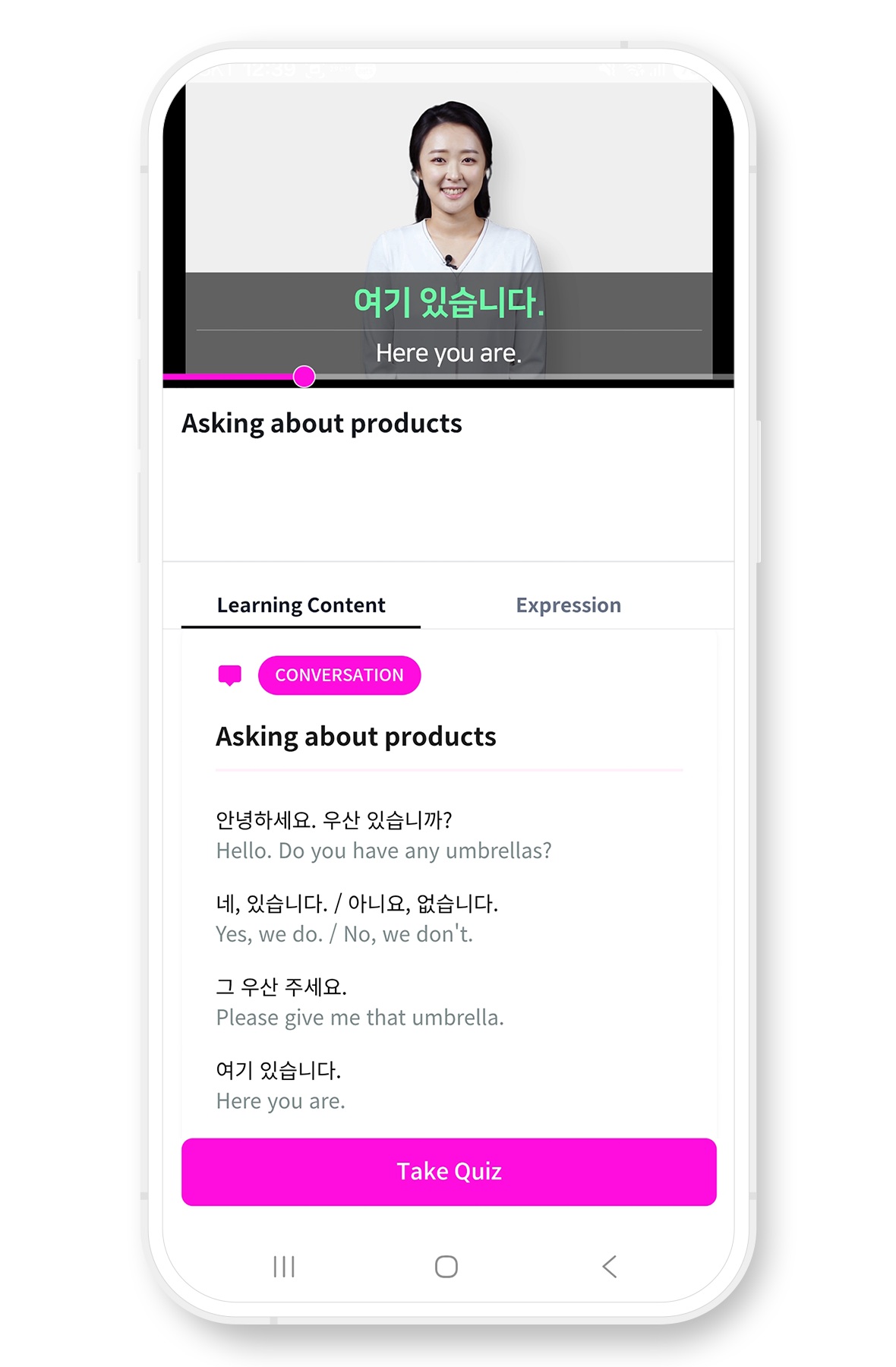Select the pink speech bubble conversation icon
This screenshot has width=896, height=1367.
229,674
